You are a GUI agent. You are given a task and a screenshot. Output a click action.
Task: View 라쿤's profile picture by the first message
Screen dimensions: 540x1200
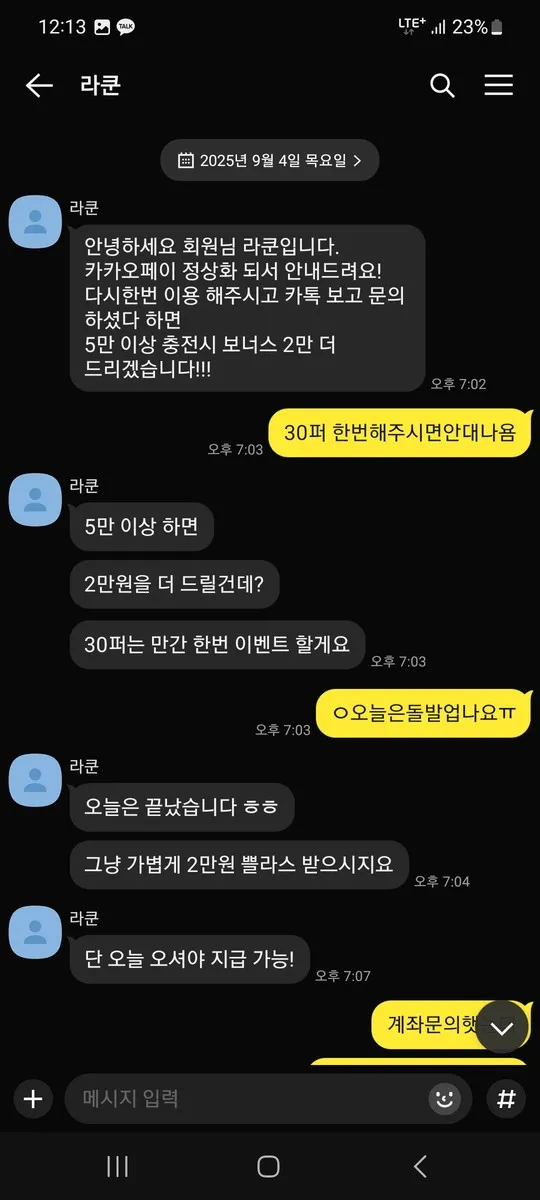click(35, 220)
